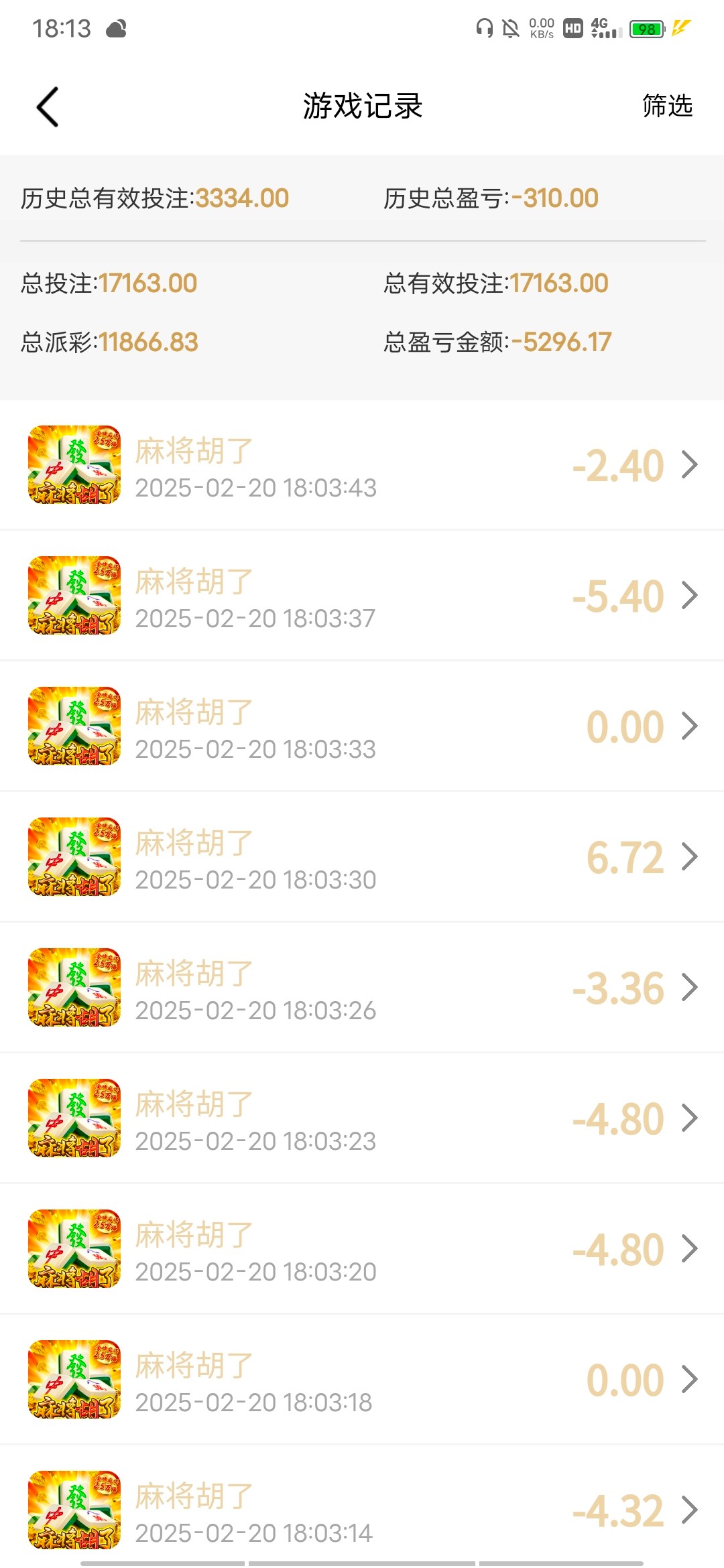
Task: Open the 筛选 filter option
Action: click(667, 106)
